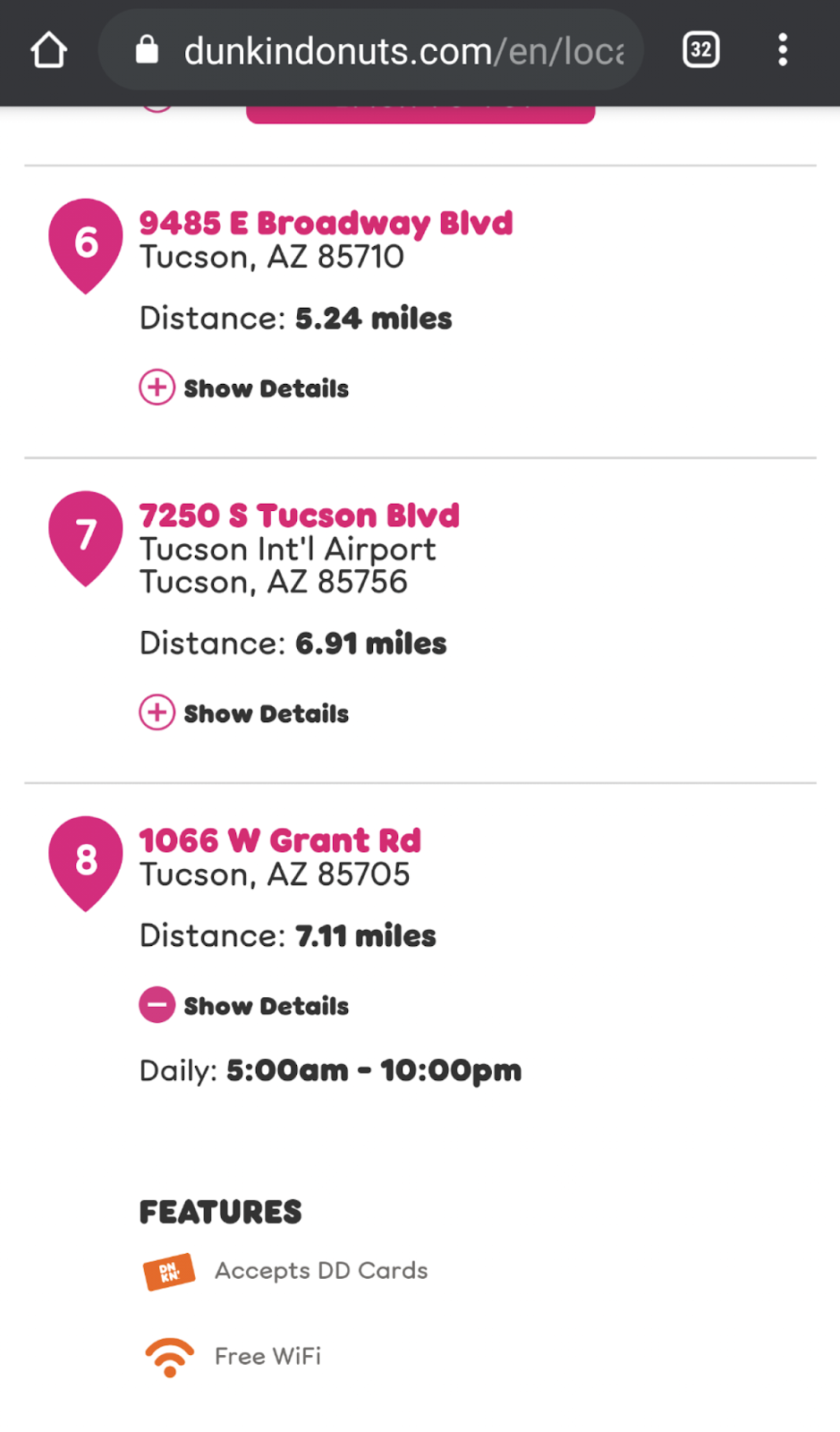Expand Show Details for 7250 S Tucson Blvd
Screen dimensions: 840x1432
point(244,713)
